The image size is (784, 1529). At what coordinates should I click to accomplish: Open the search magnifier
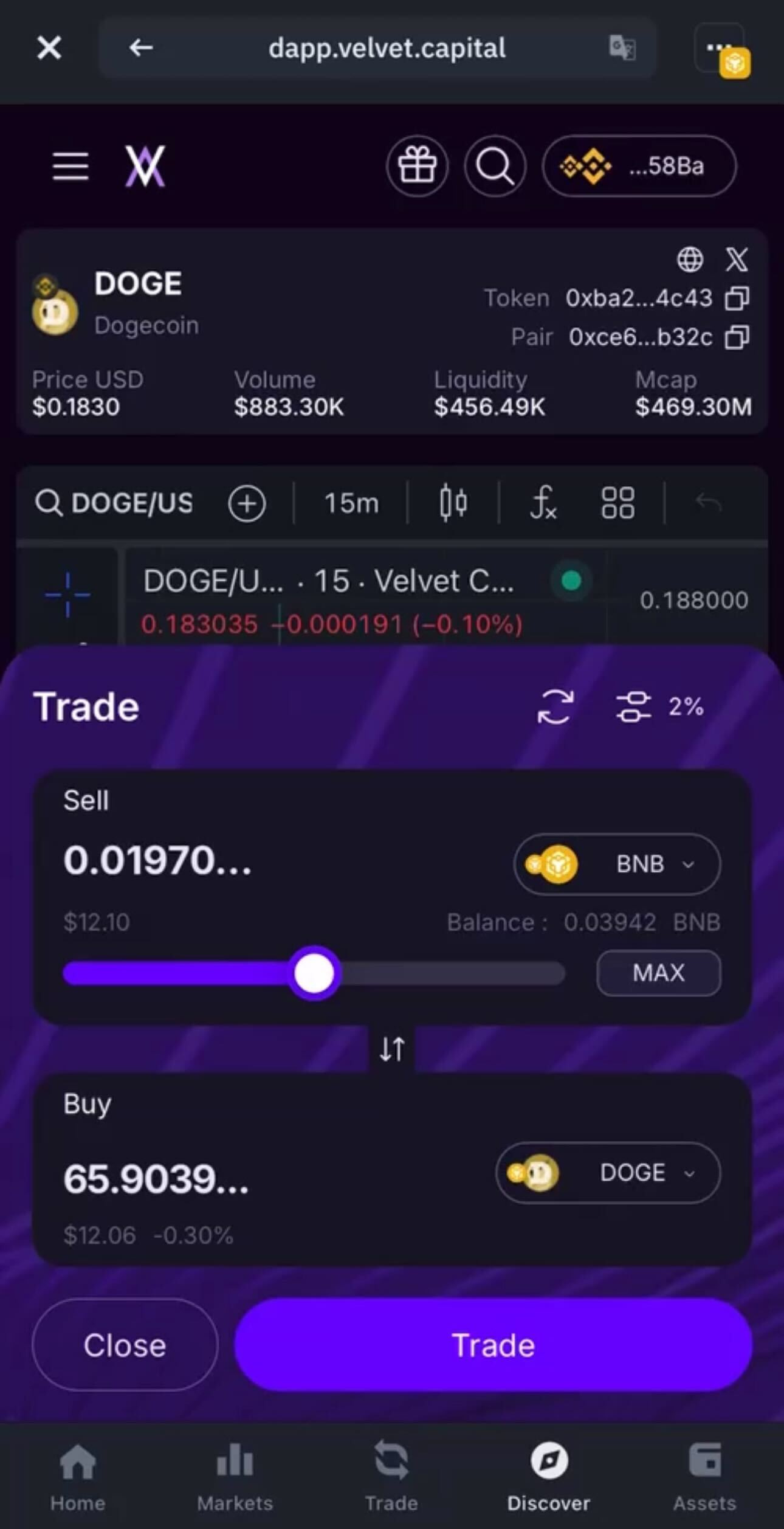click(495, 165)
